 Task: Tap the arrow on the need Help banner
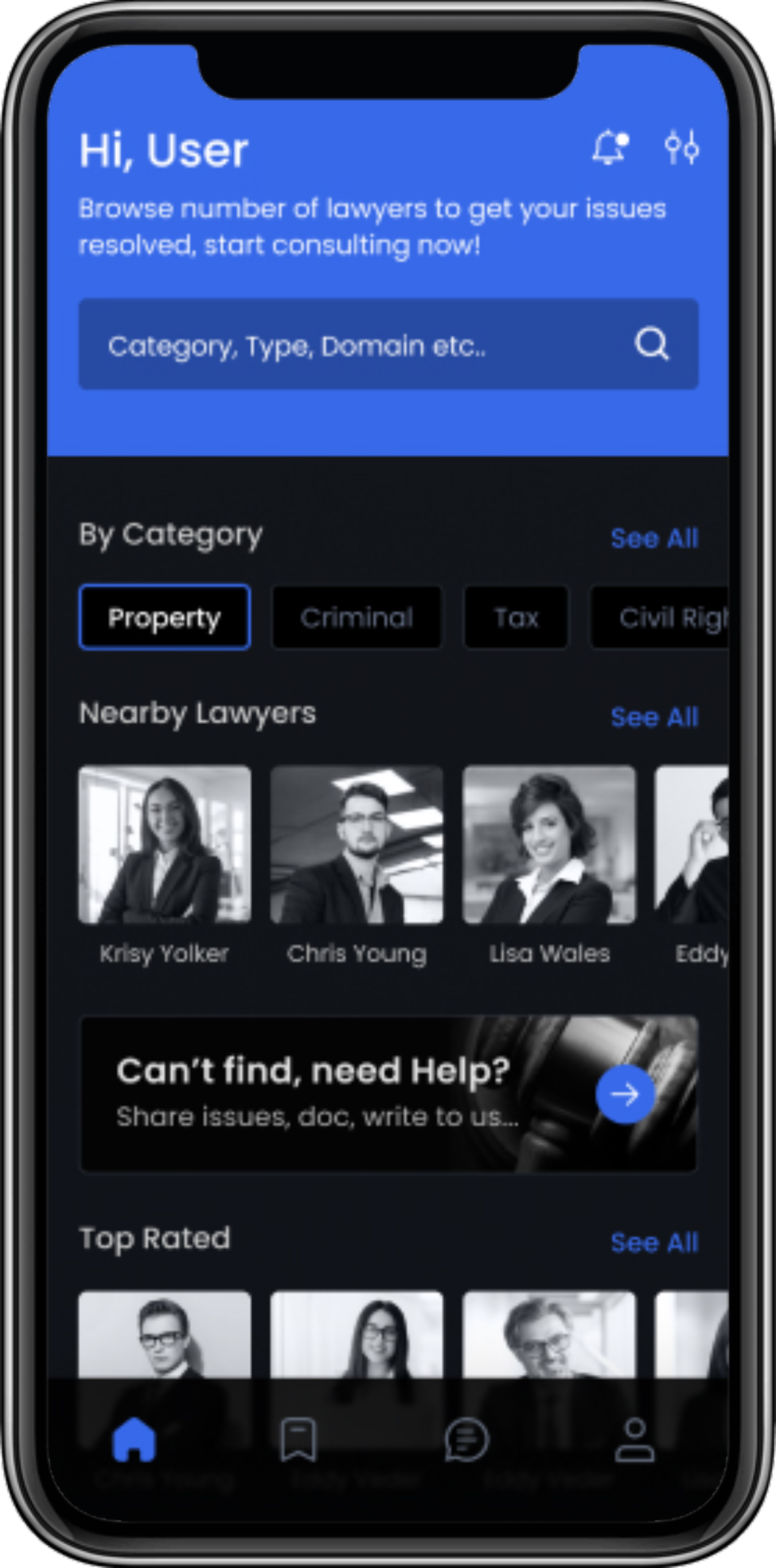[625, 1095]
